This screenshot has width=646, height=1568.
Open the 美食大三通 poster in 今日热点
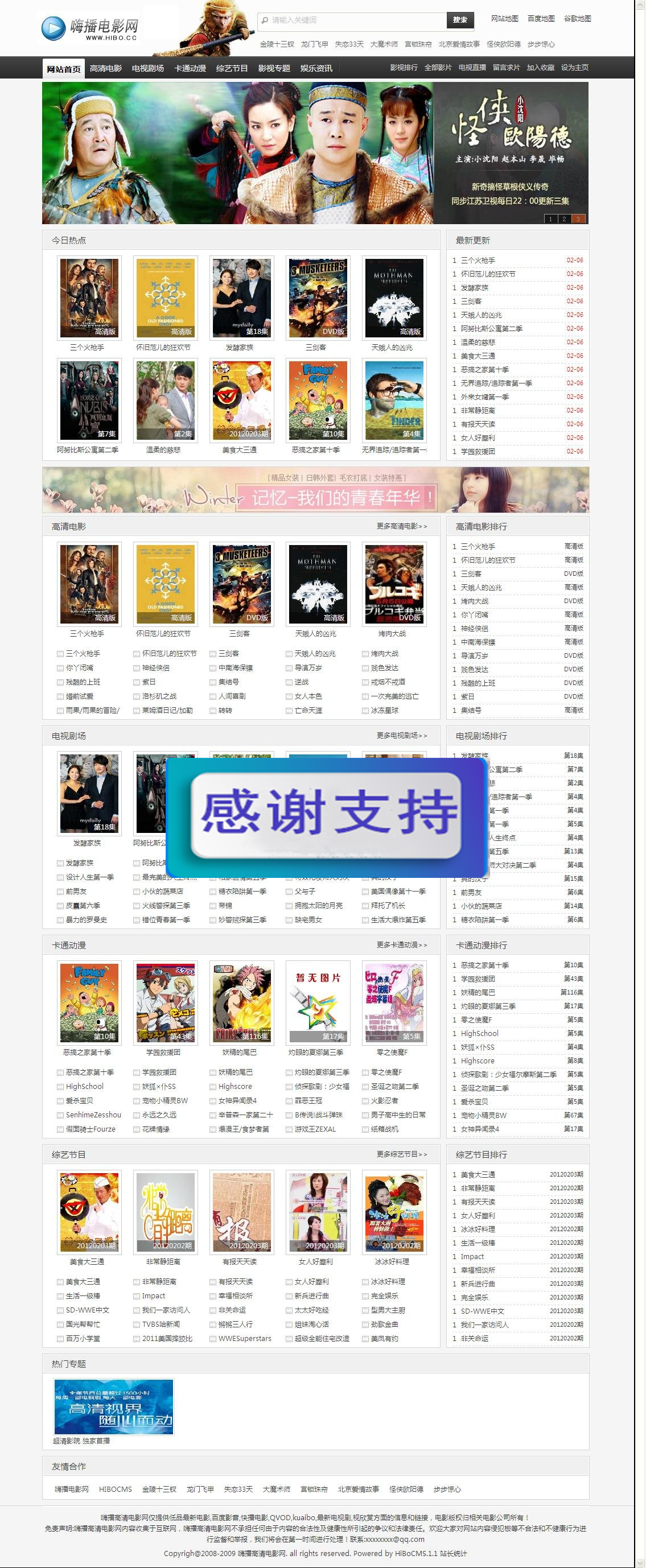242,400
